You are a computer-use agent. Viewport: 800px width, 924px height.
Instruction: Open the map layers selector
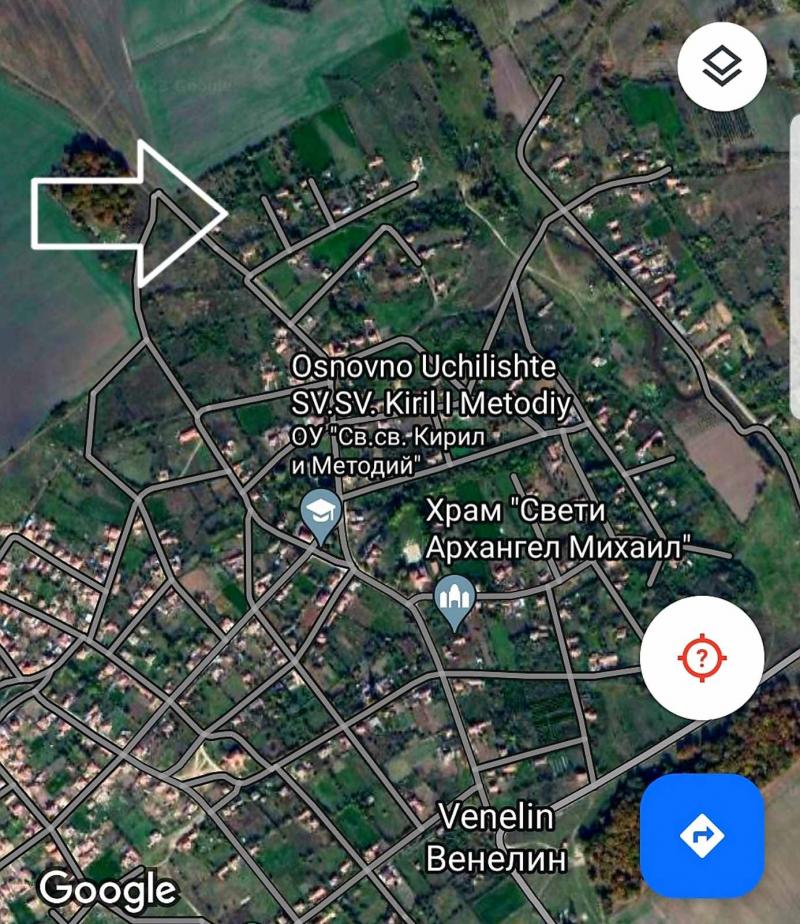click(x=721, y=68)
